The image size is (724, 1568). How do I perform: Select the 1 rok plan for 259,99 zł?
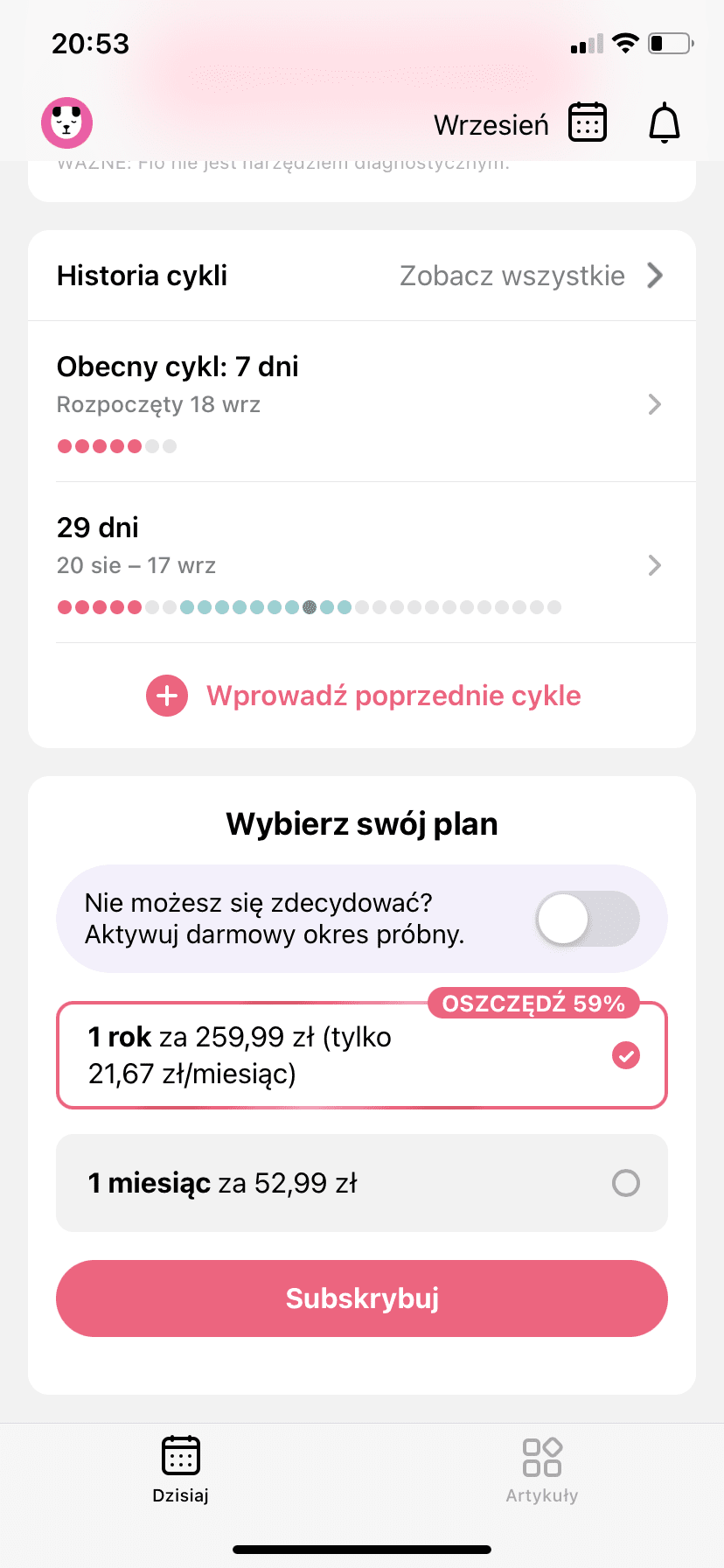(x=362, y=1055)
